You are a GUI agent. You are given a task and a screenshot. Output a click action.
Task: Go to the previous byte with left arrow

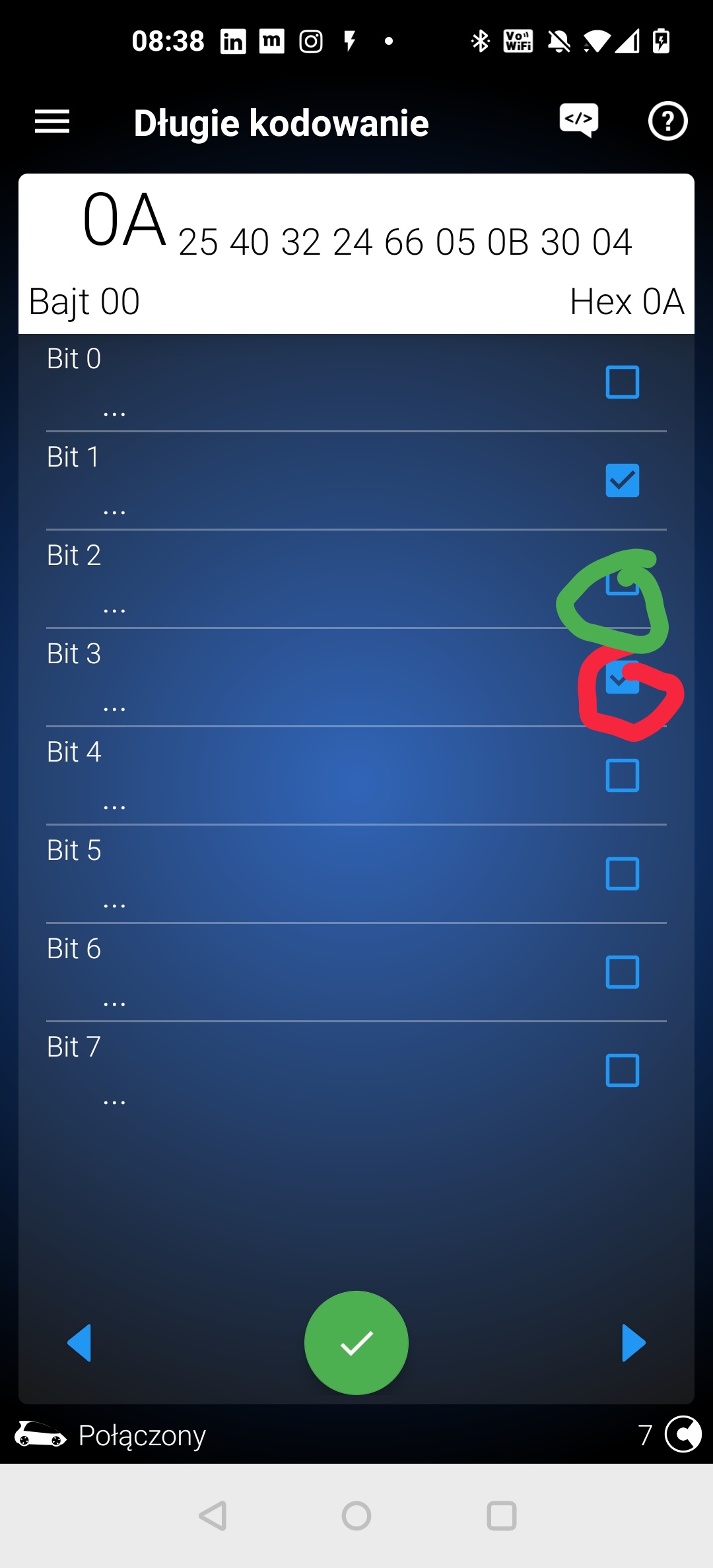[x=80, y=1343]
